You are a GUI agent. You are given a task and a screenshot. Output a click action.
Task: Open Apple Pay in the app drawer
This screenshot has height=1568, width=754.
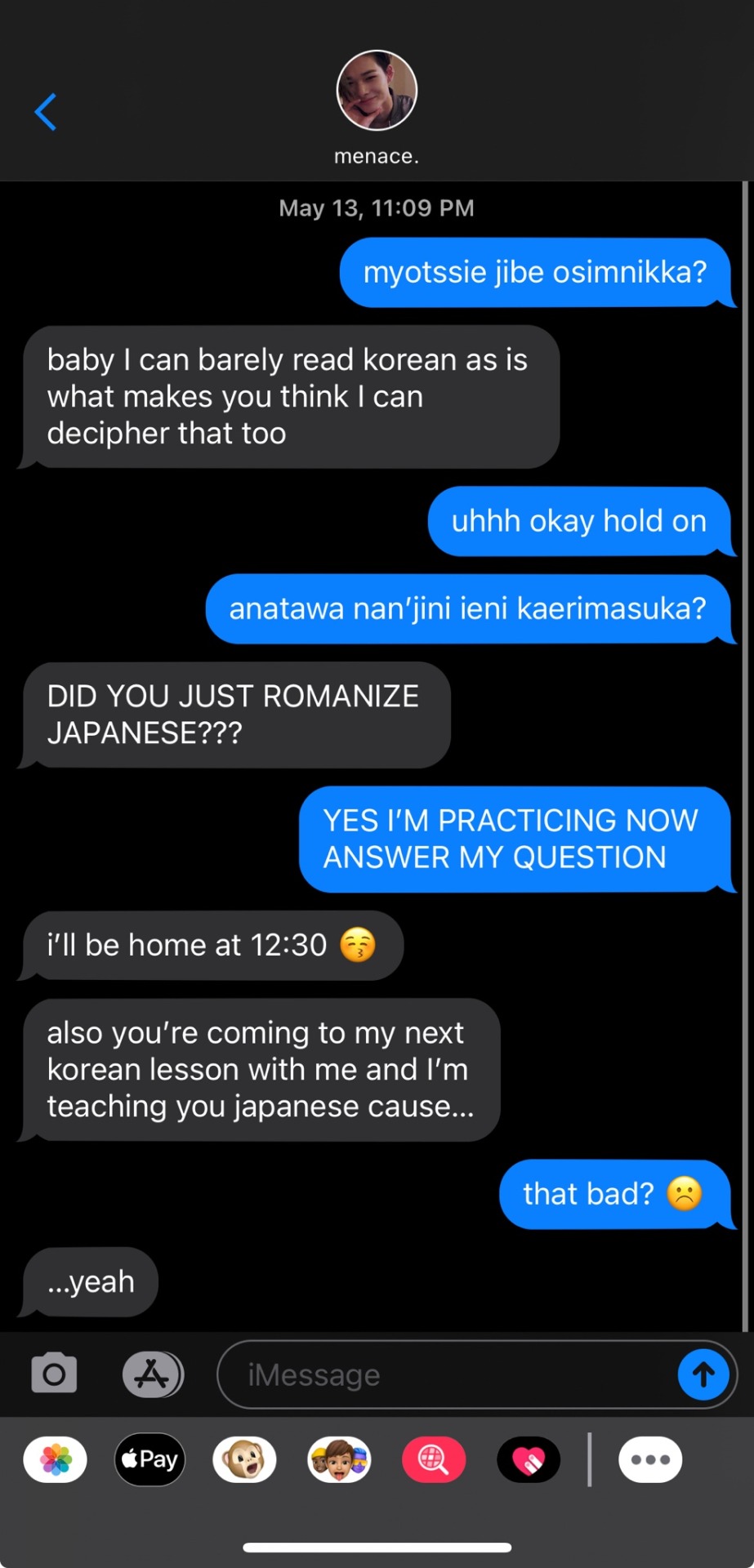tap(150, 1459)
